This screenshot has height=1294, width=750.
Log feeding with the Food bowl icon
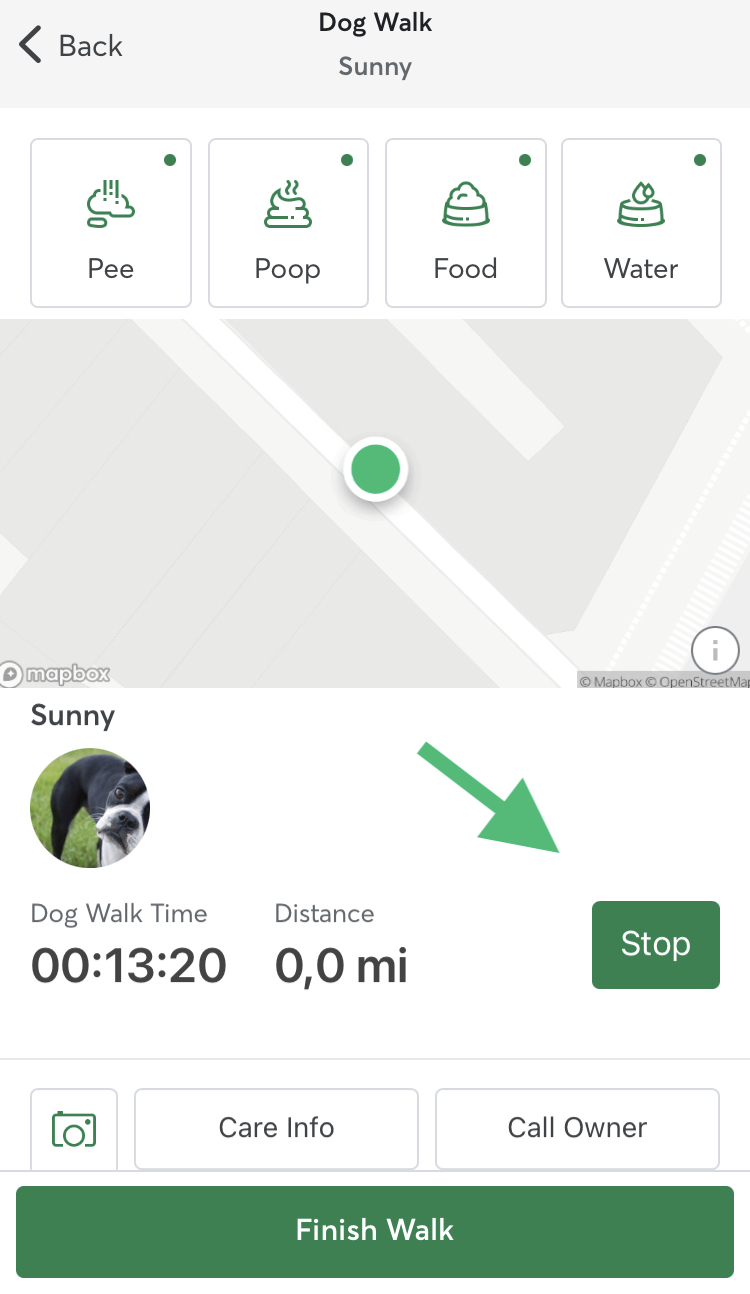click(x=465, y=205)
